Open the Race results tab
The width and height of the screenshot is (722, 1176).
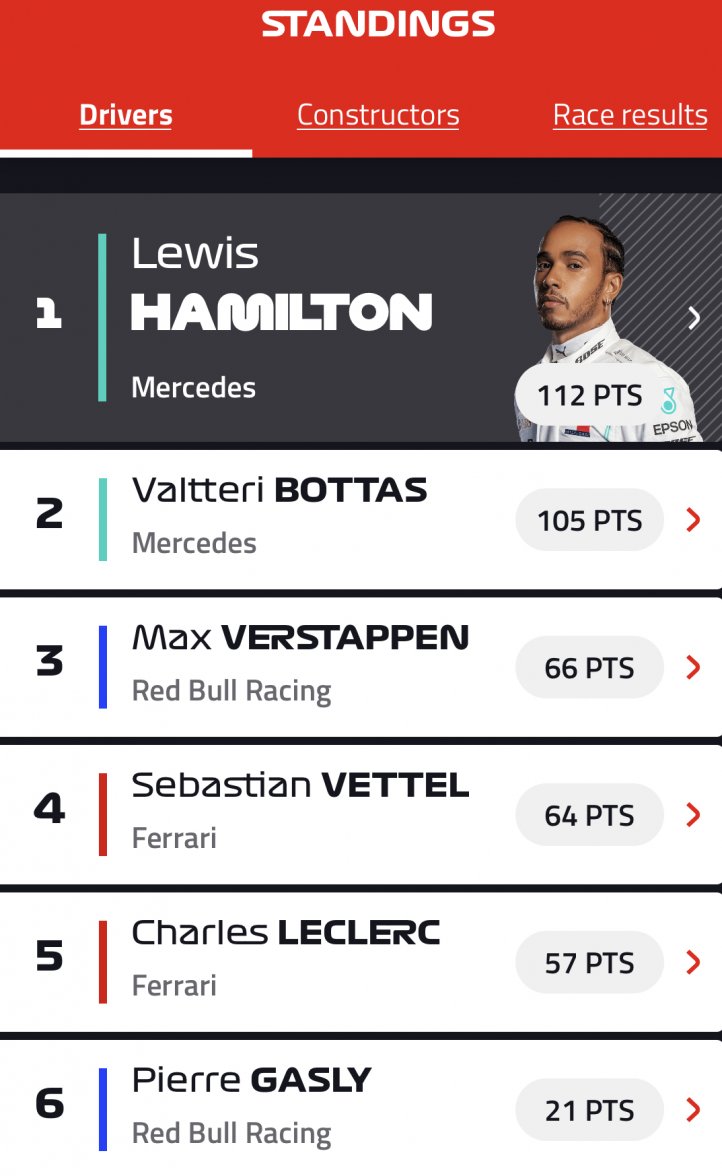pyautogui.click(x=630, y=115)
